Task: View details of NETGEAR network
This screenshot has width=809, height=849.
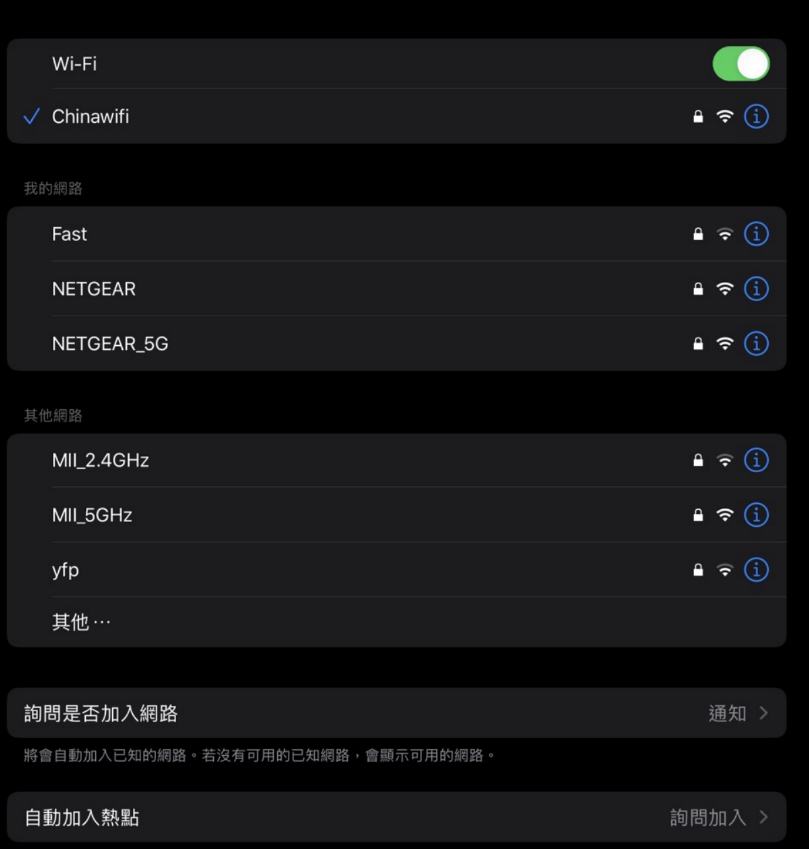Action: (757, 289)
